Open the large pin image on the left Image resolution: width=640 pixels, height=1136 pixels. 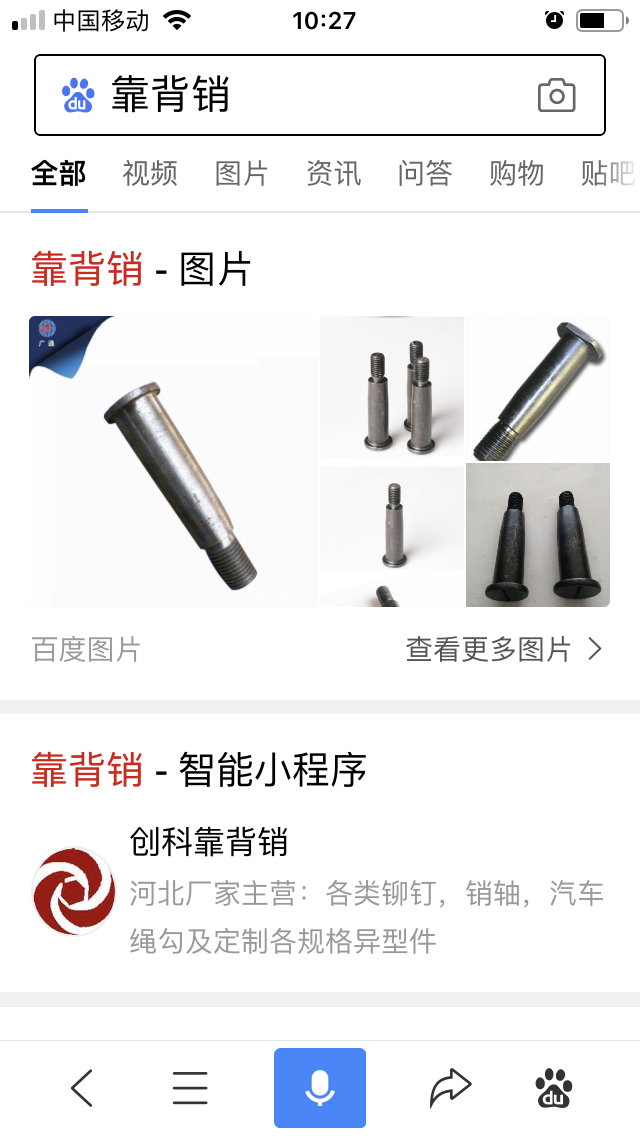click(x=173, y=461)
